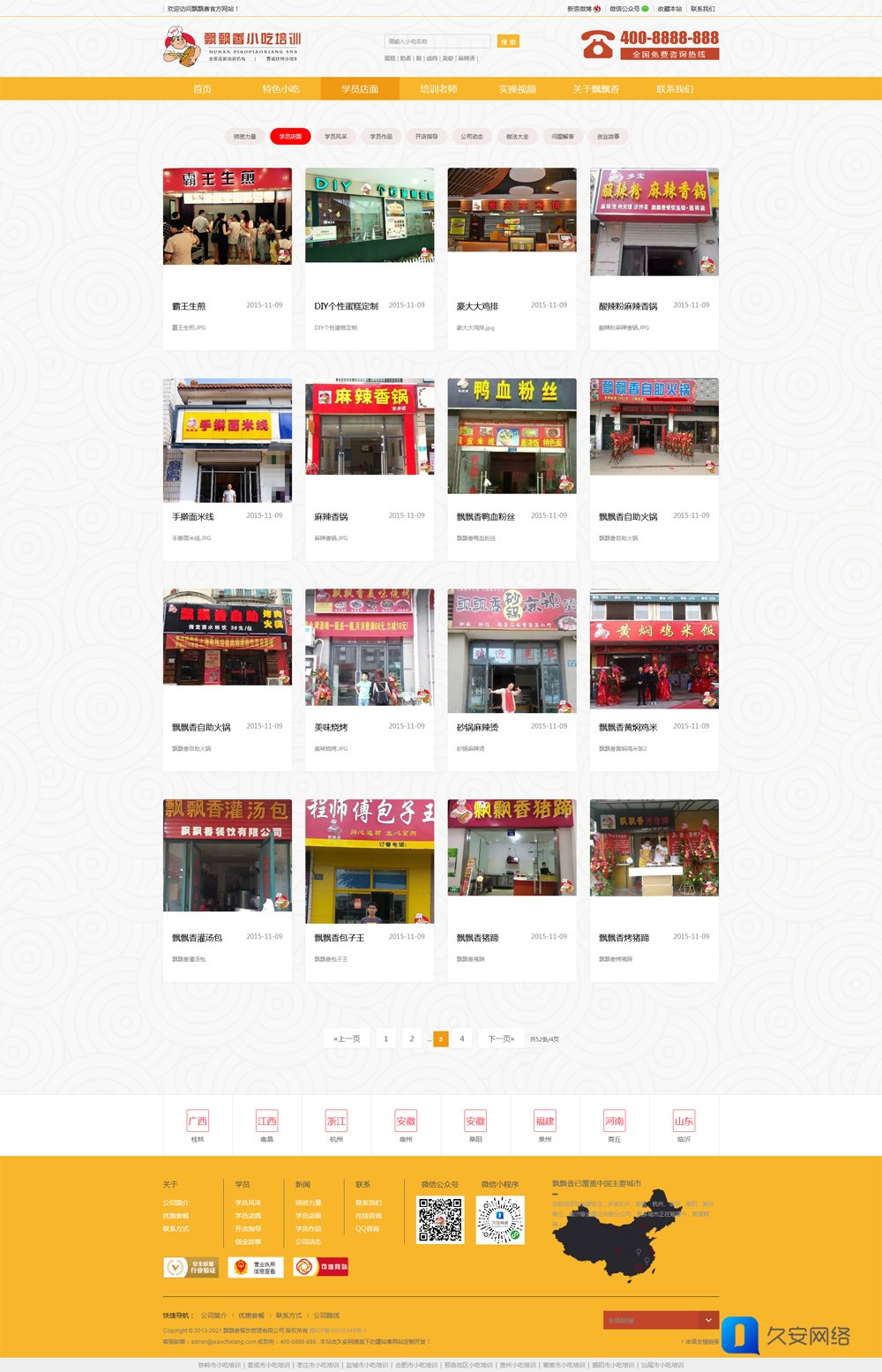Tap the 搜索 search button

(x=508, y=41)
